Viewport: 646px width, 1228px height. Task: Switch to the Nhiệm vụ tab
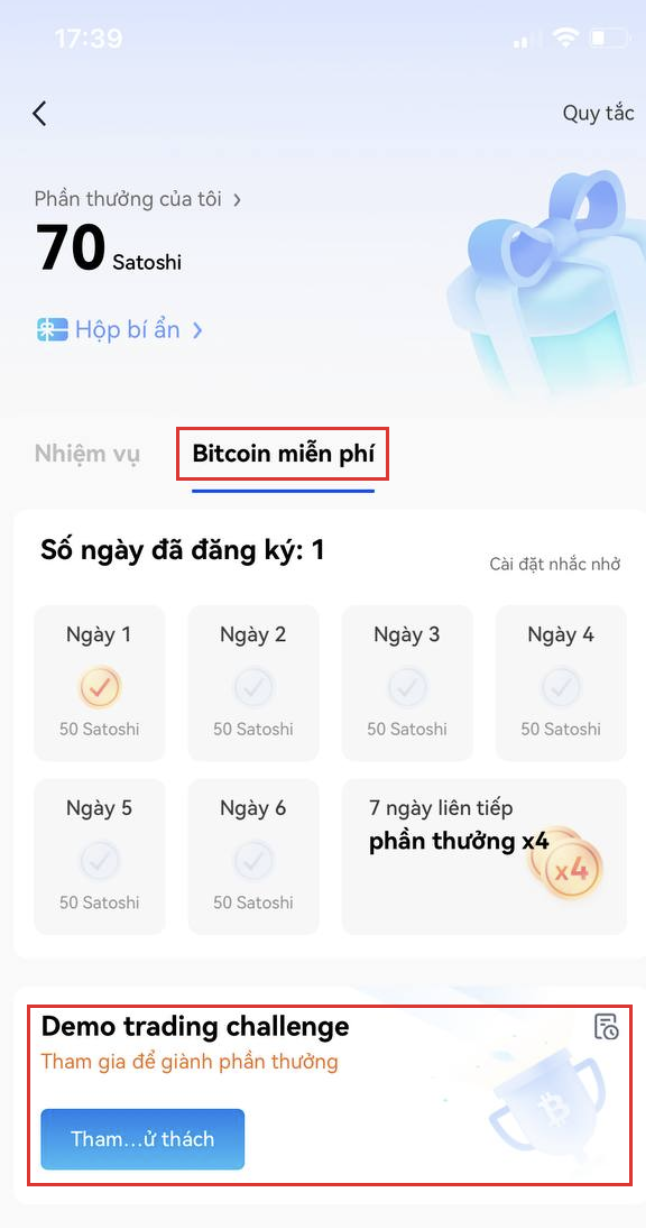[87, 454]
